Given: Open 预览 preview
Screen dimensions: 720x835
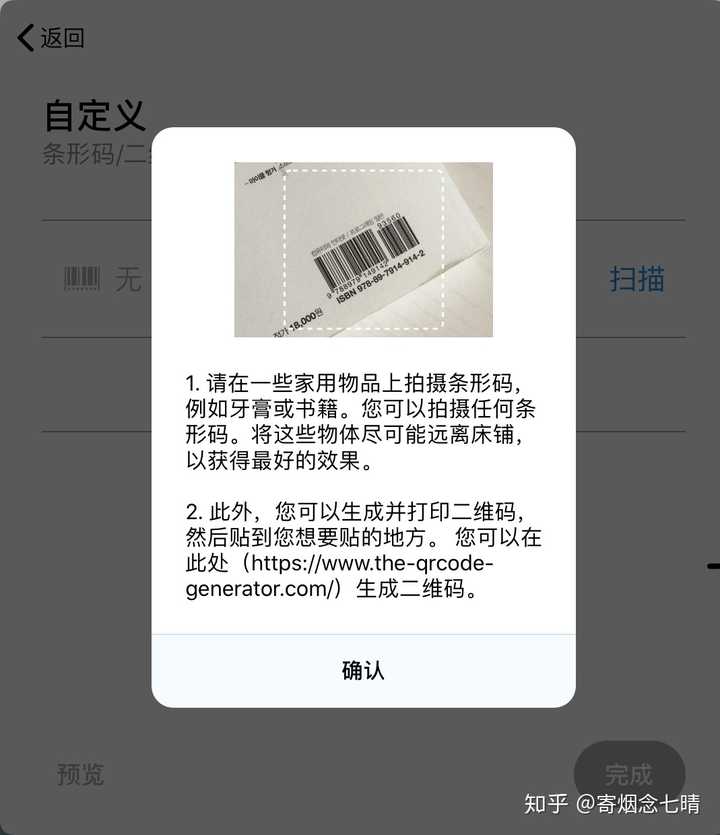Looking at the screenshot, I should pyautogui.click(x=80, y=774).
